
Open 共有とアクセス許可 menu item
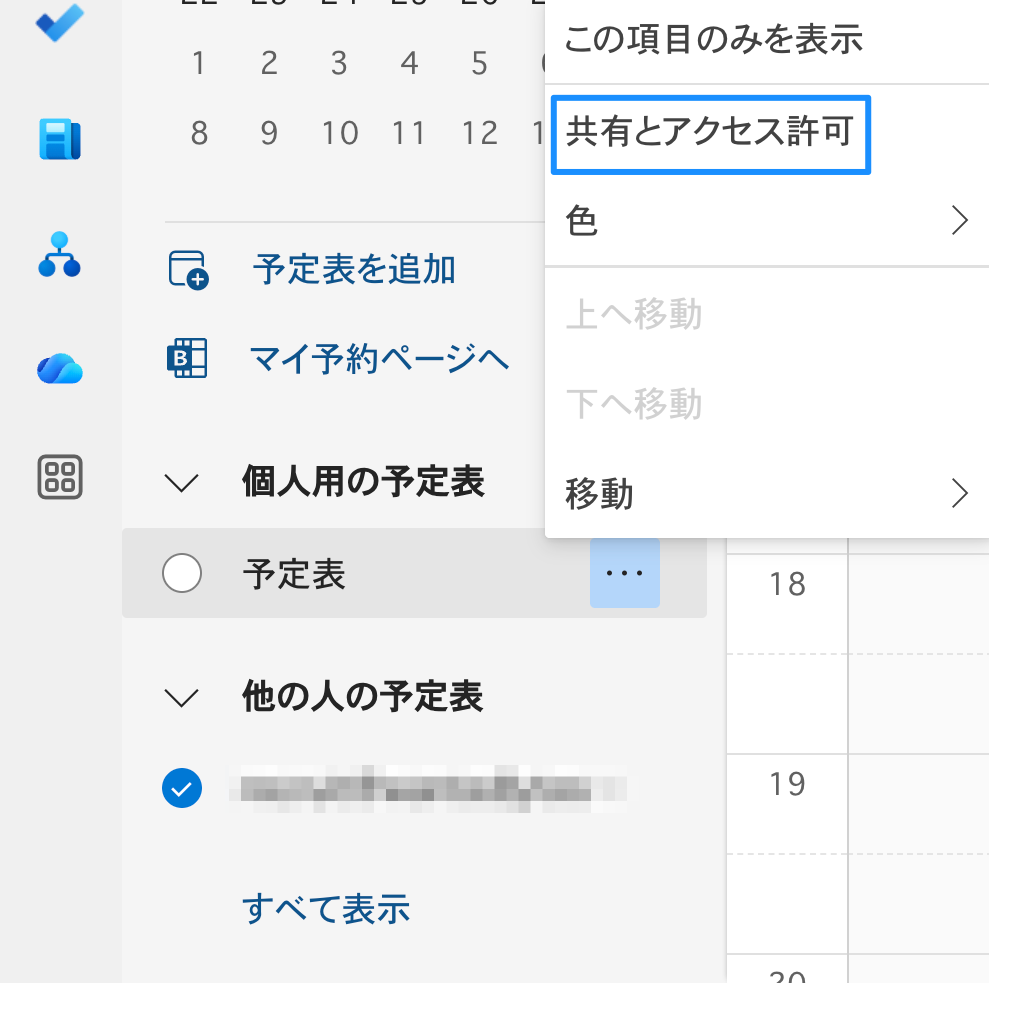(x=710, y=134)
